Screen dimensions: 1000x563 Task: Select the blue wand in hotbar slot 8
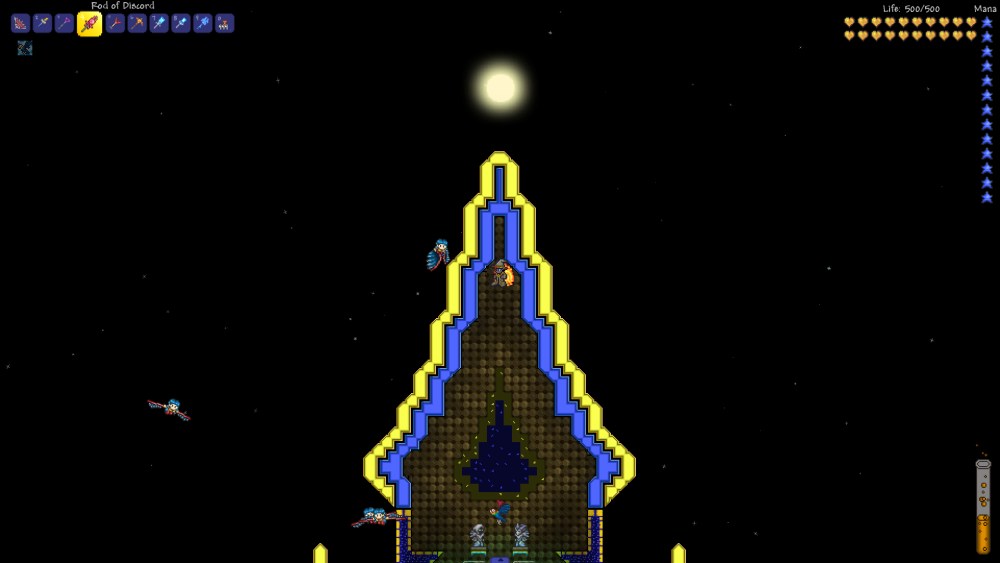coord(181,23)
